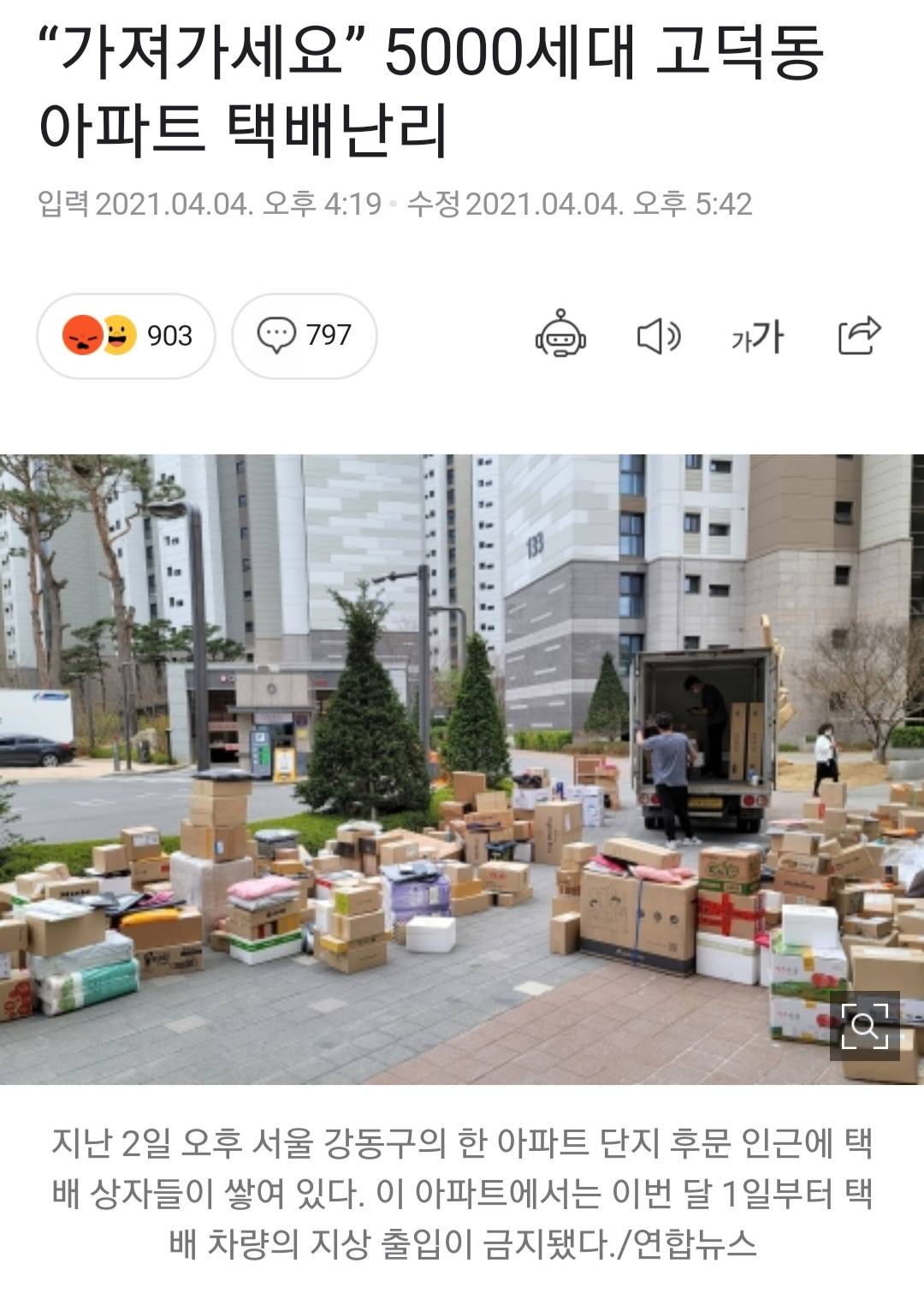This screenshot has width=924, height=1299.
Task: Open the 797 comments
Action: (x=305, y=335)
